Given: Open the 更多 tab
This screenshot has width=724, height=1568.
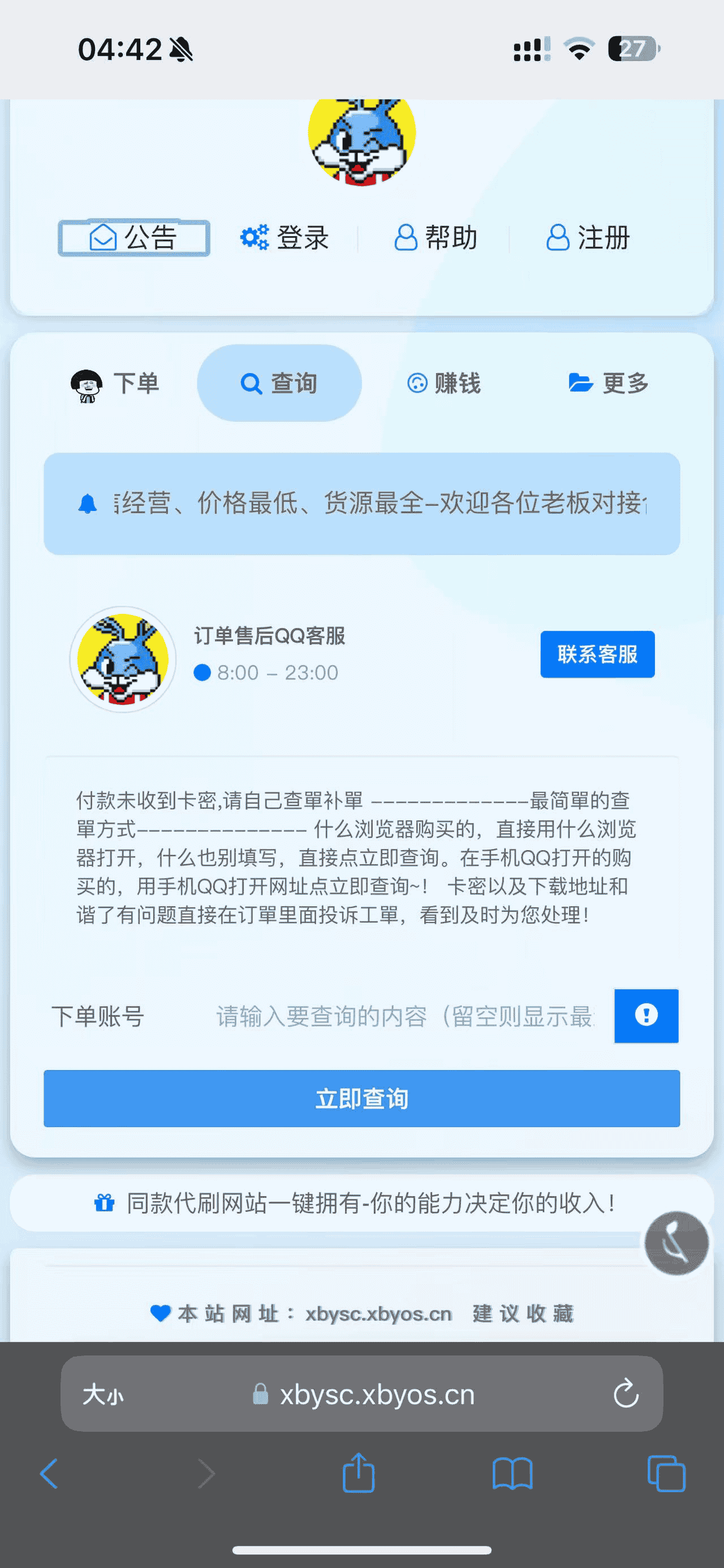Looking at the screenshot, I should 608,383.
